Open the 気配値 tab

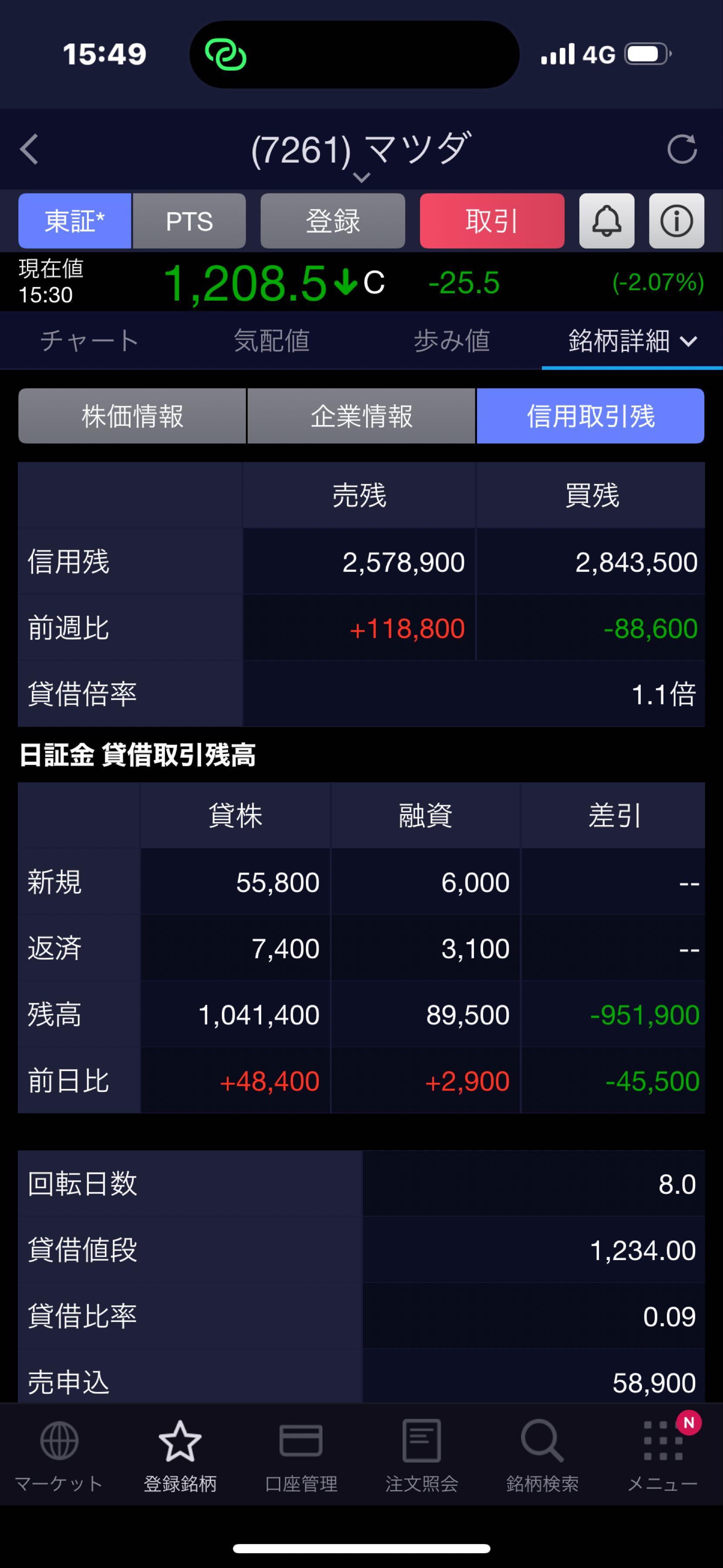271,340
